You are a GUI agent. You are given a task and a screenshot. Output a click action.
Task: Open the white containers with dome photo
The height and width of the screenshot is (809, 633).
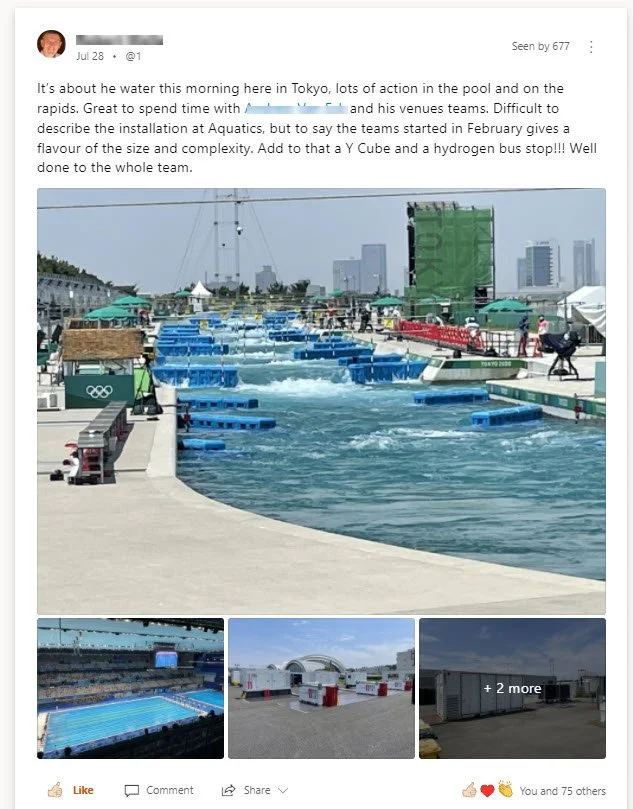pos(321,688)
